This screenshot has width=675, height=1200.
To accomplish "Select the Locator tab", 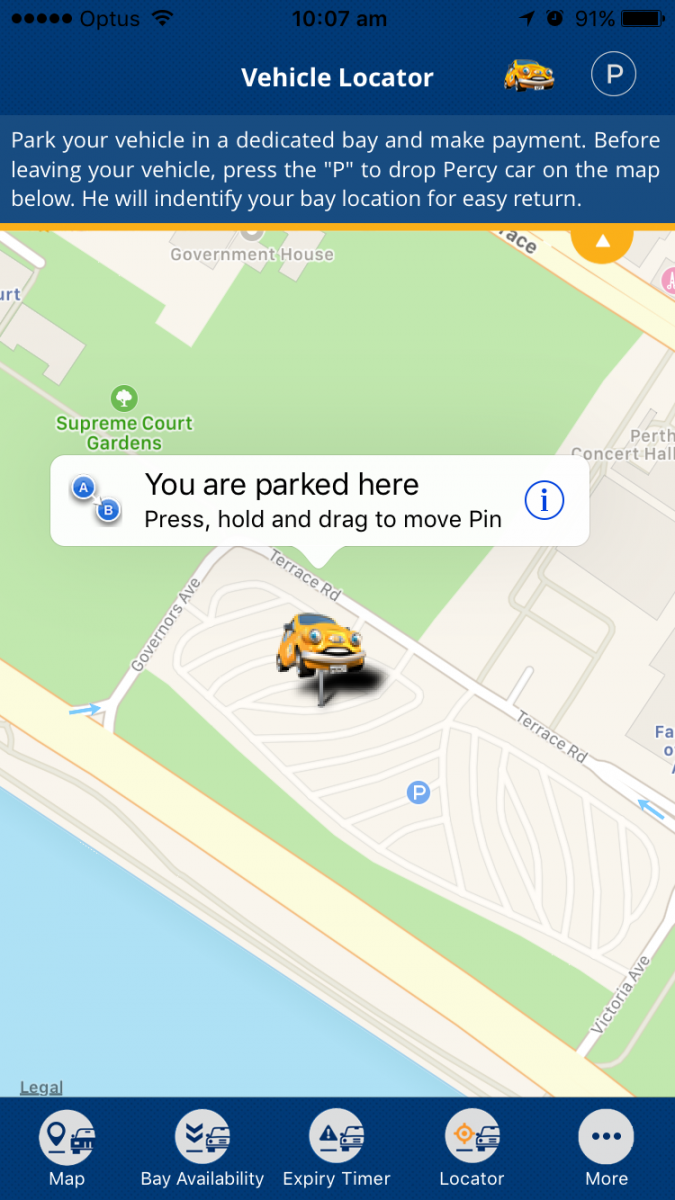I will click(x=472, y=1150).
